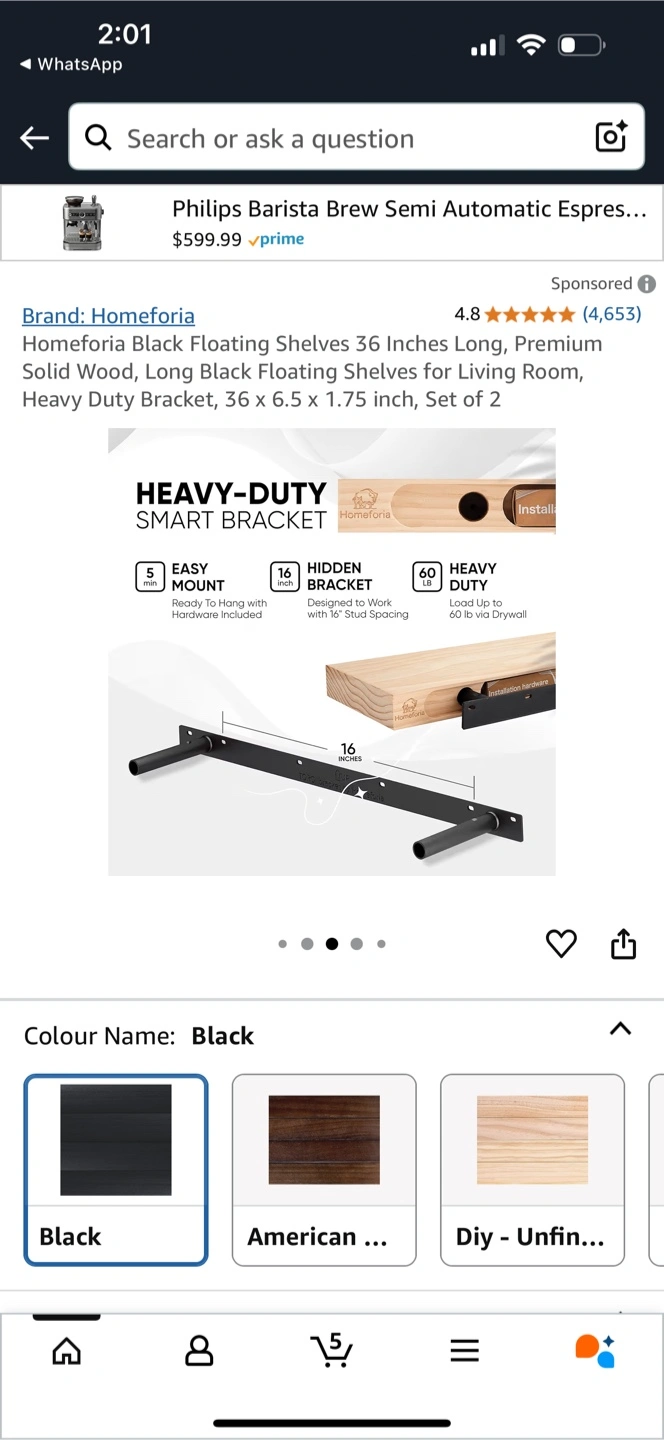Visit the Brand: Homeforia link

tap(108, 316)
